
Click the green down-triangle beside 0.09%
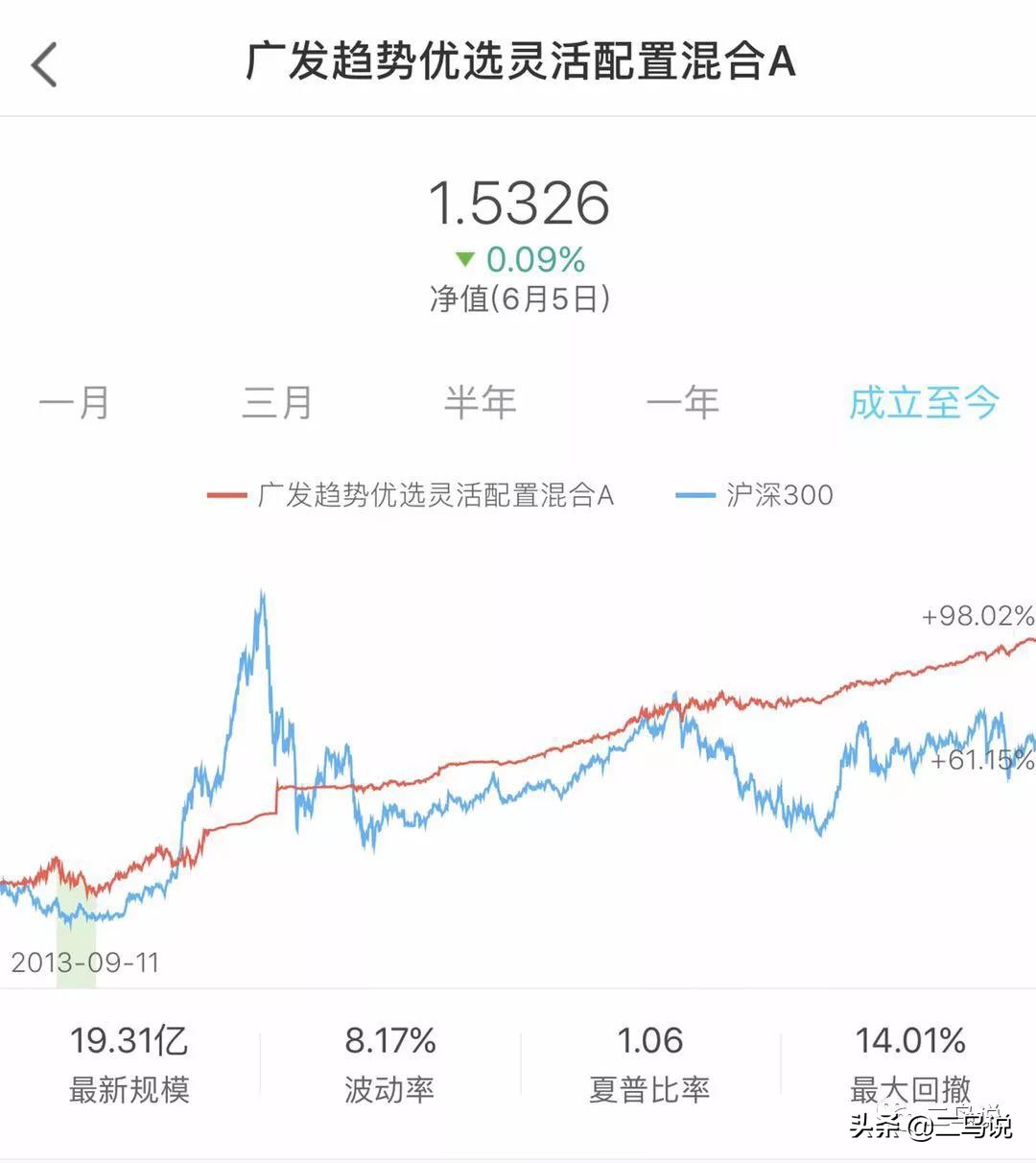click(466, 258)
